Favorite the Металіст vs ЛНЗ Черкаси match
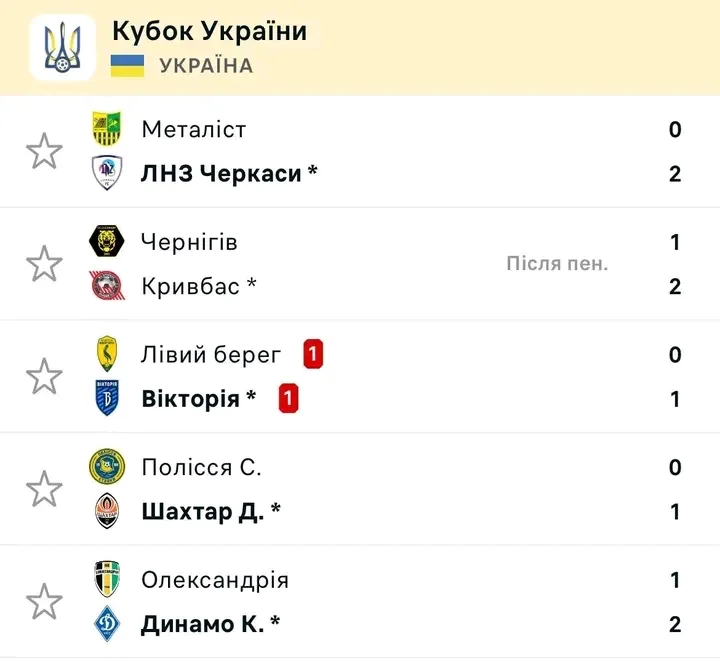720x661 pixels. (44, 152)
